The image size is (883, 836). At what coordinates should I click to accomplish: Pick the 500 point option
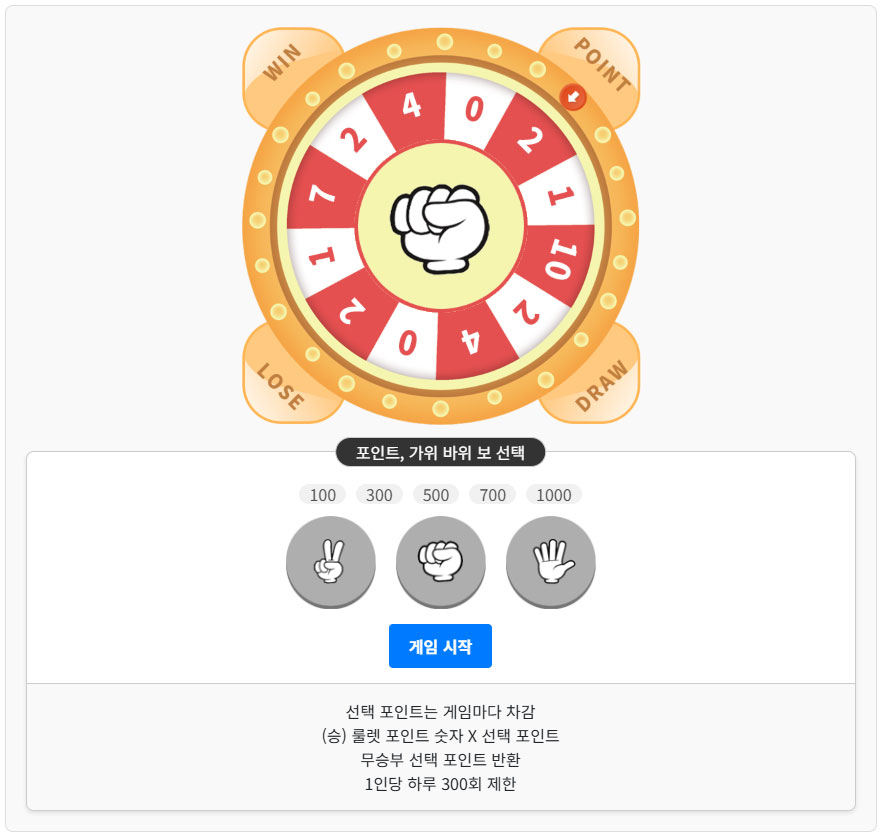[x=436, y=495]
